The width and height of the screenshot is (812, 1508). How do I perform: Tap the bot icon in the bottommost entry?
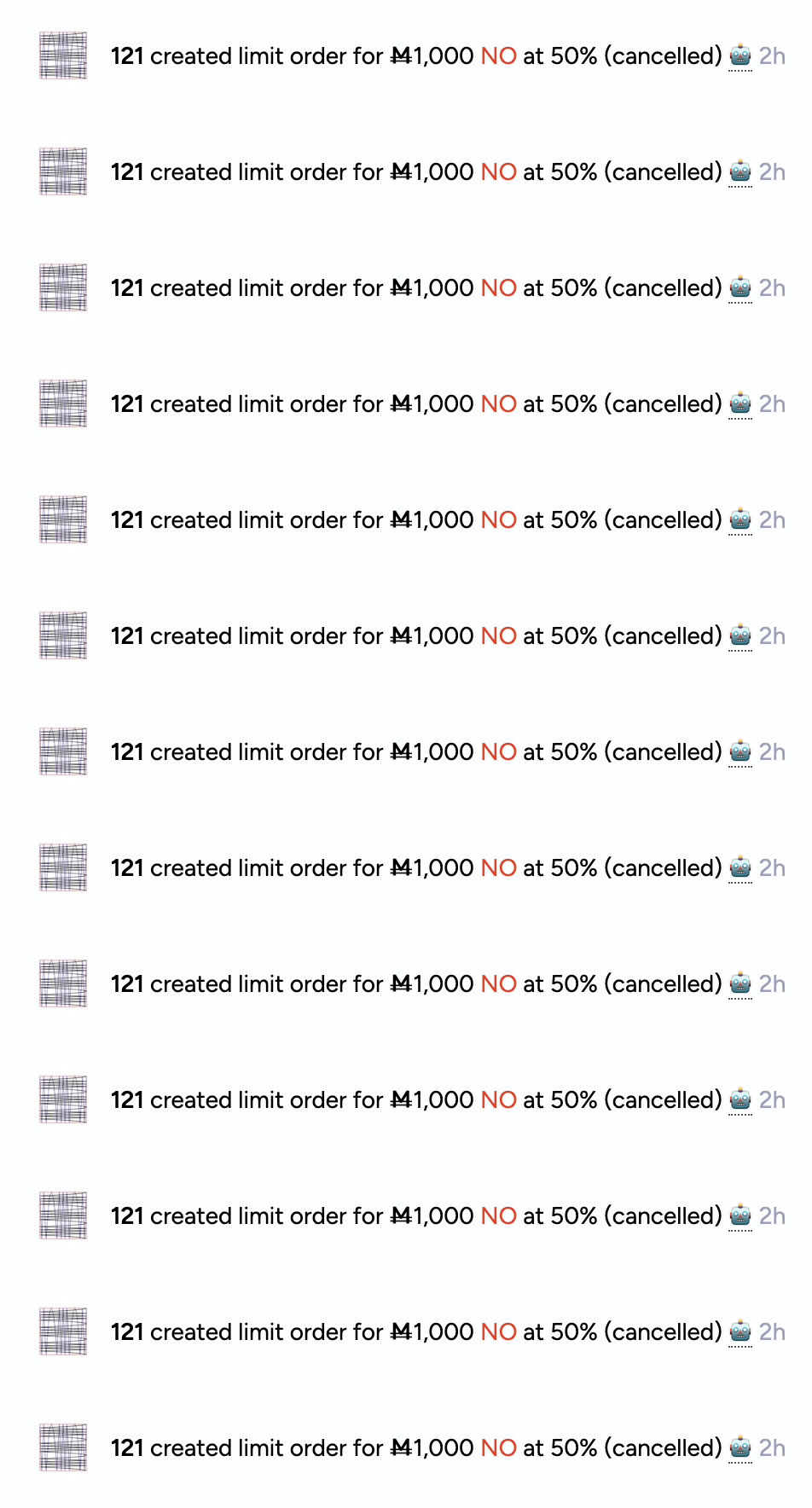point(740,1448)
